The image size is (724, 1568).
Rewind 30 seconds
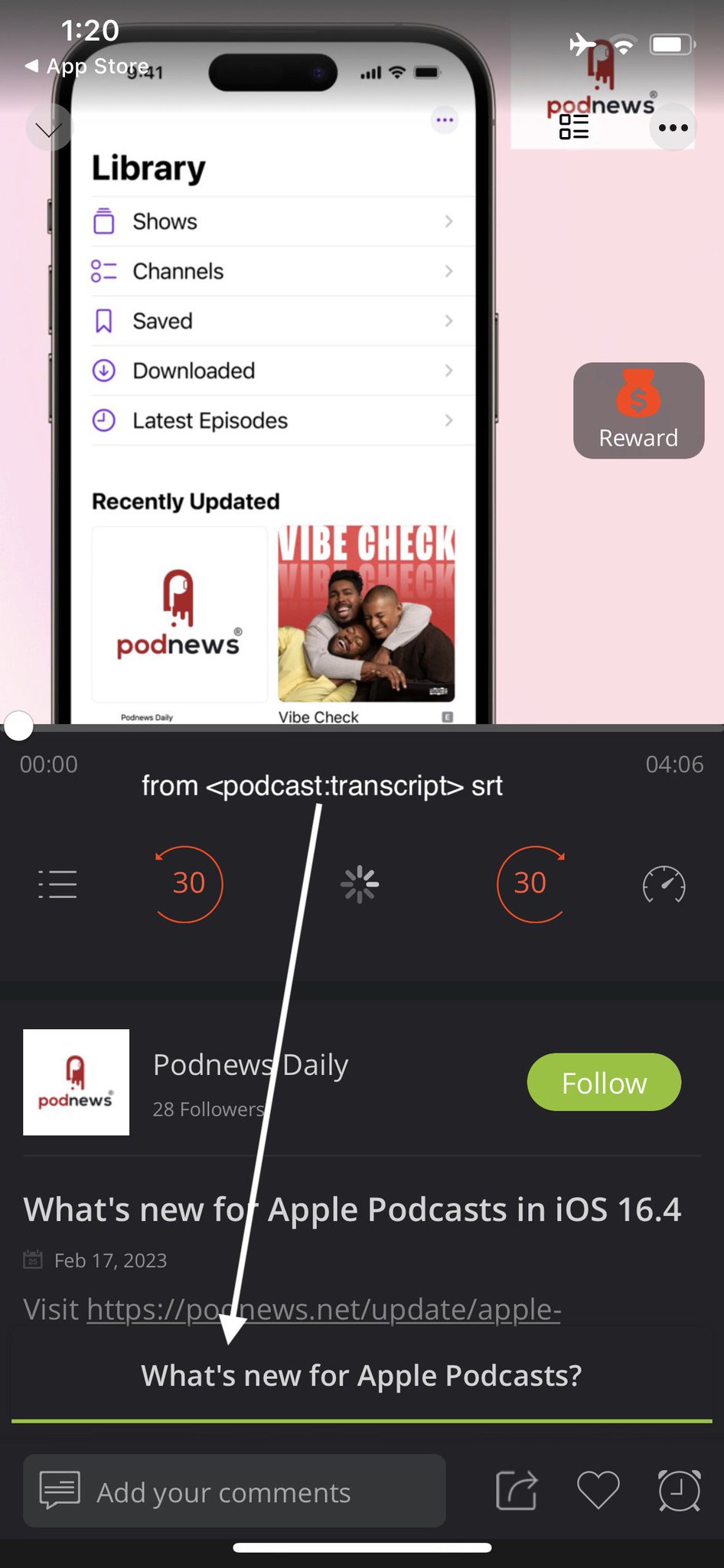tap(188, 884)
